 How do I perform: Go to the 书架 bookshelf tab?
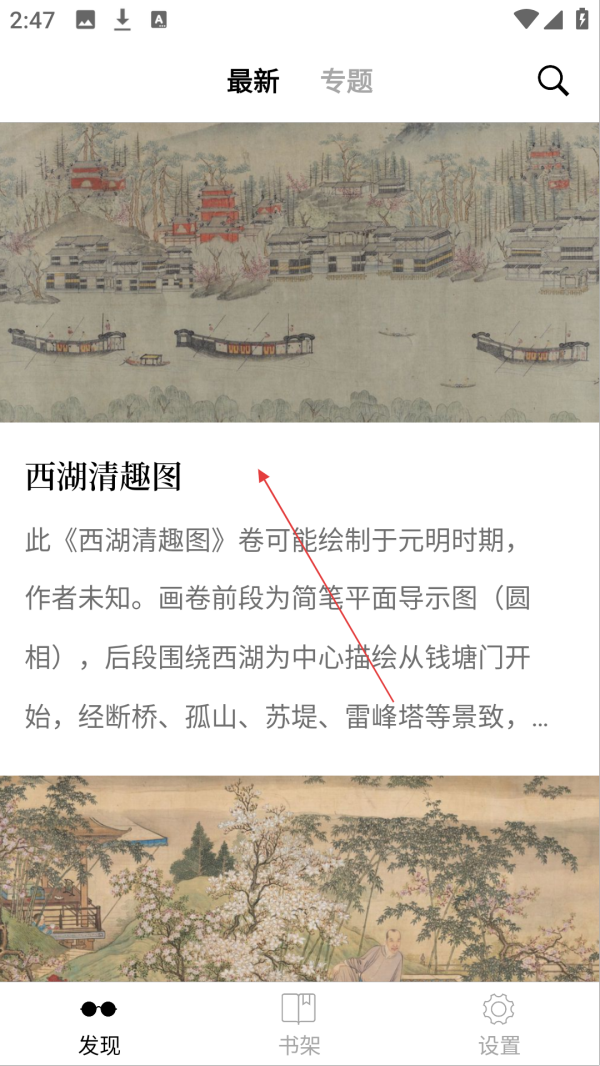(x=299, y=1024)
